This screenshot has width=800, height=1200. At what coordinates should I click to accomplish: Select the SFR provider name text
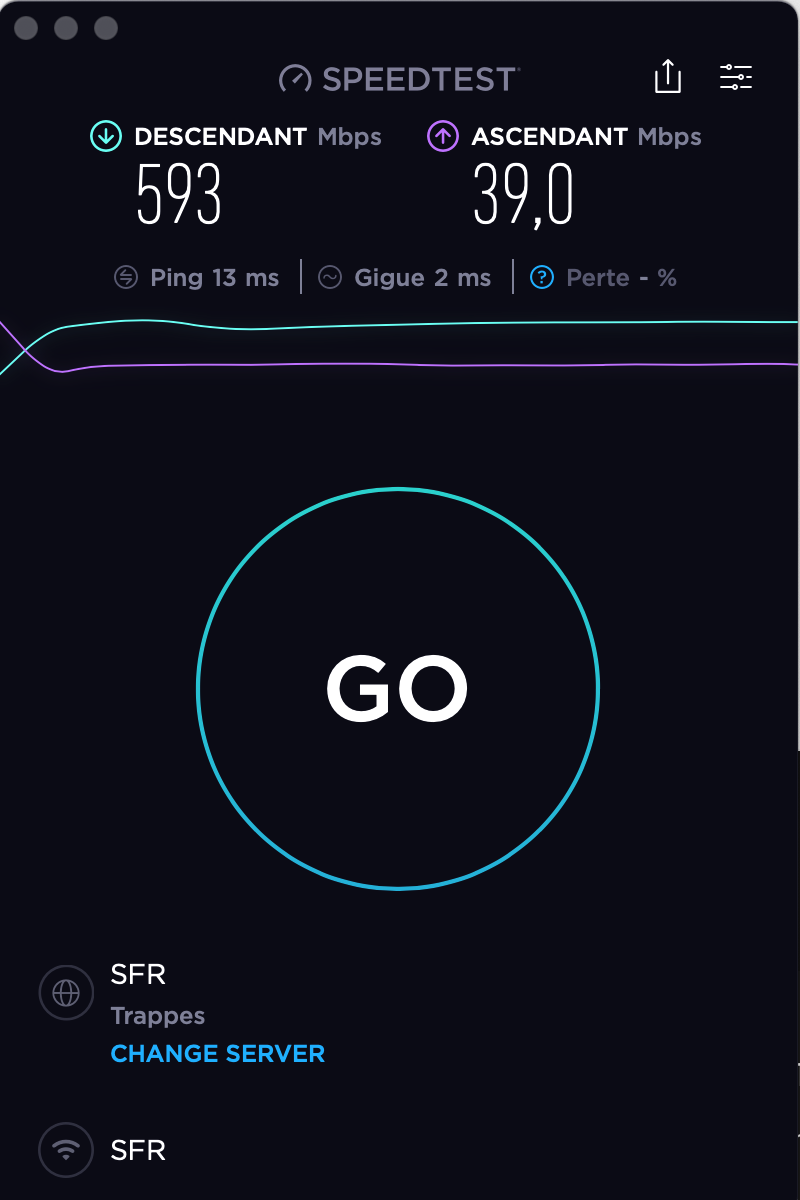tap(137, 975)
